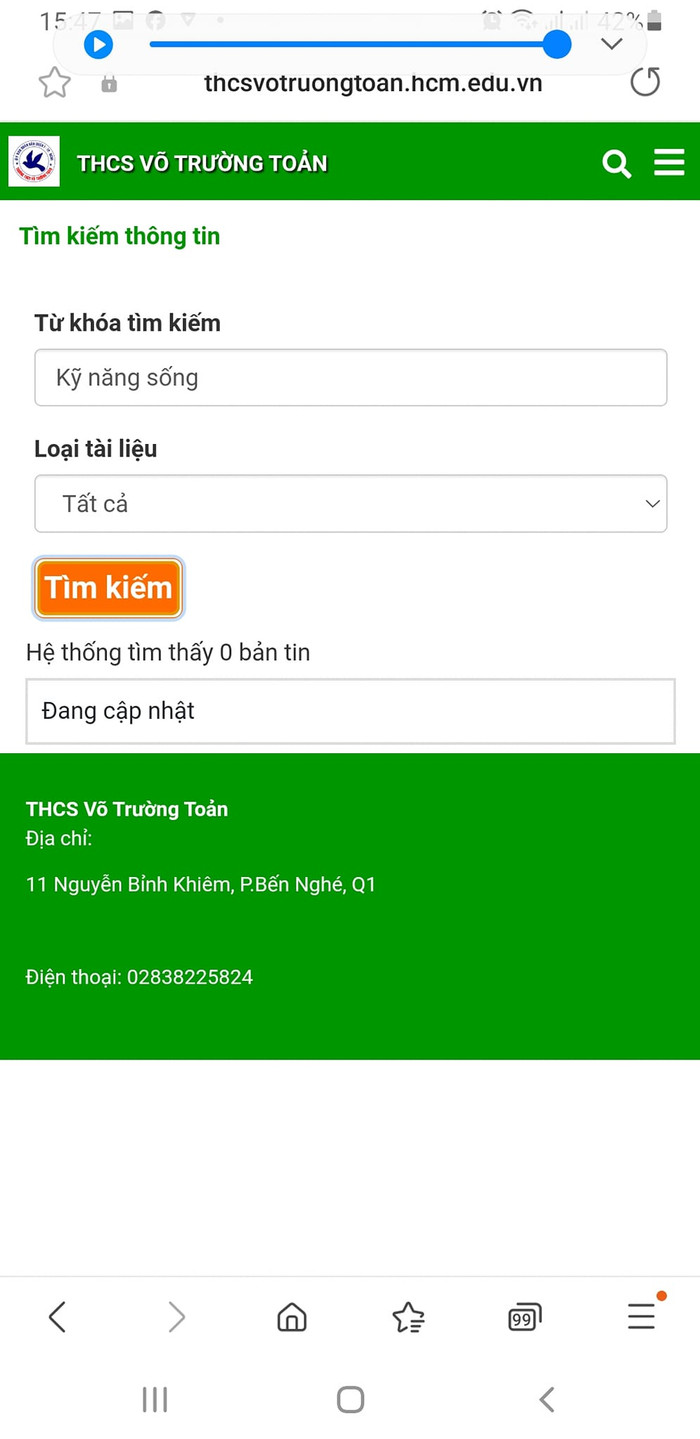View the open browser tabs
The image size is (700, 1439).
[524, 1317]
